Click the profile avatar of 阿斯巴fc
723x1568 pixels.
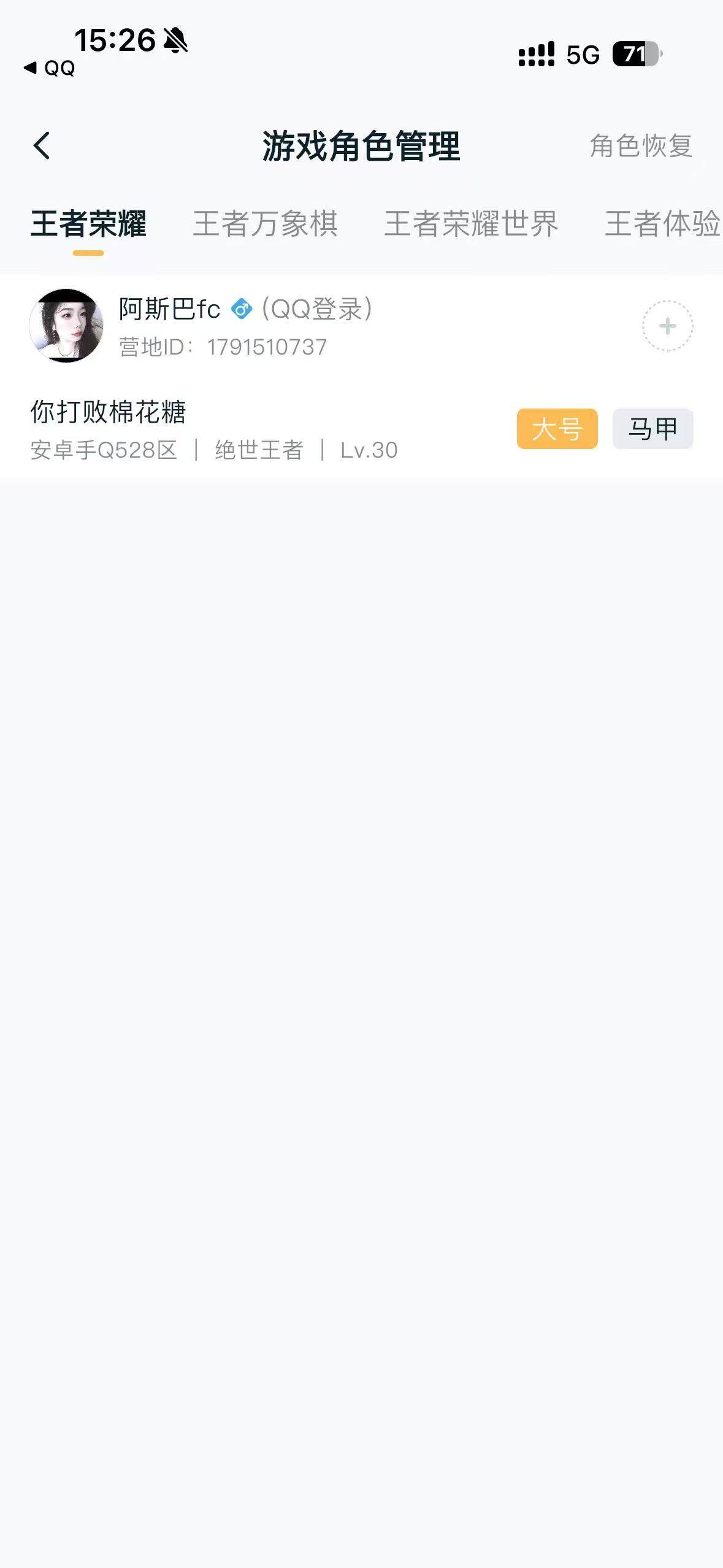[69, 326]
